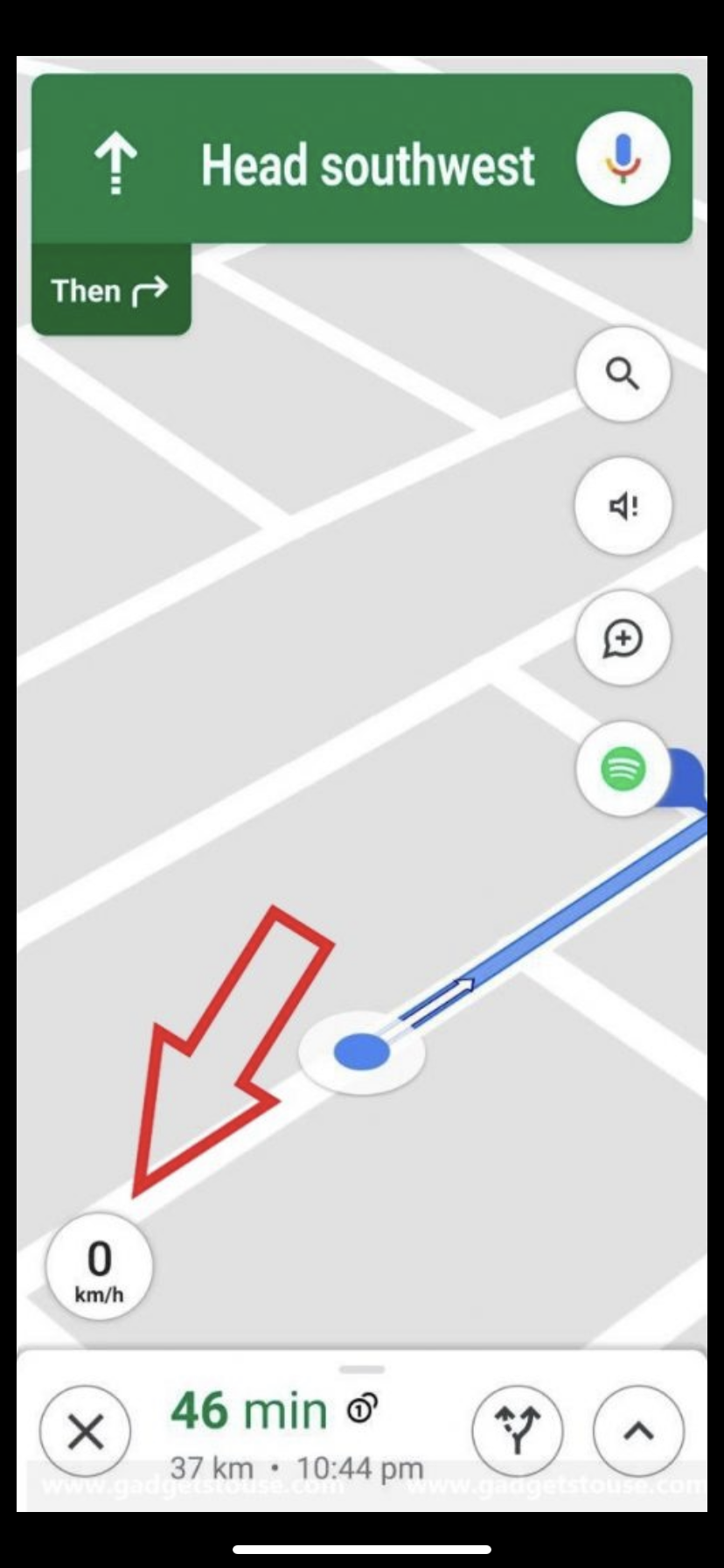
Task: Tap the Then turn right preview
Action: tap(111, 290)
